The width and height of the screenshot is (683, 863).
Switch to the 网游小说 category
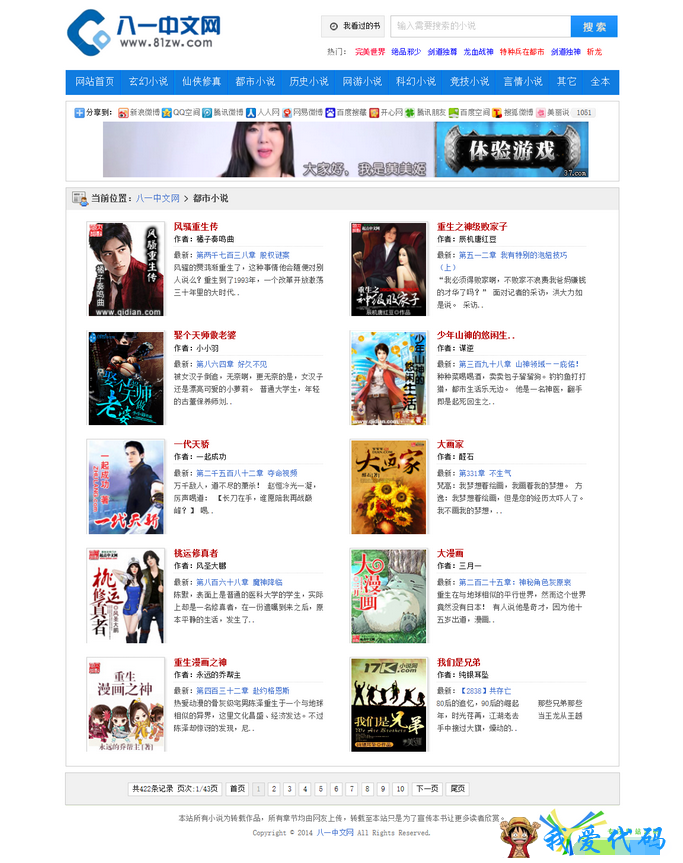(361, 82)
